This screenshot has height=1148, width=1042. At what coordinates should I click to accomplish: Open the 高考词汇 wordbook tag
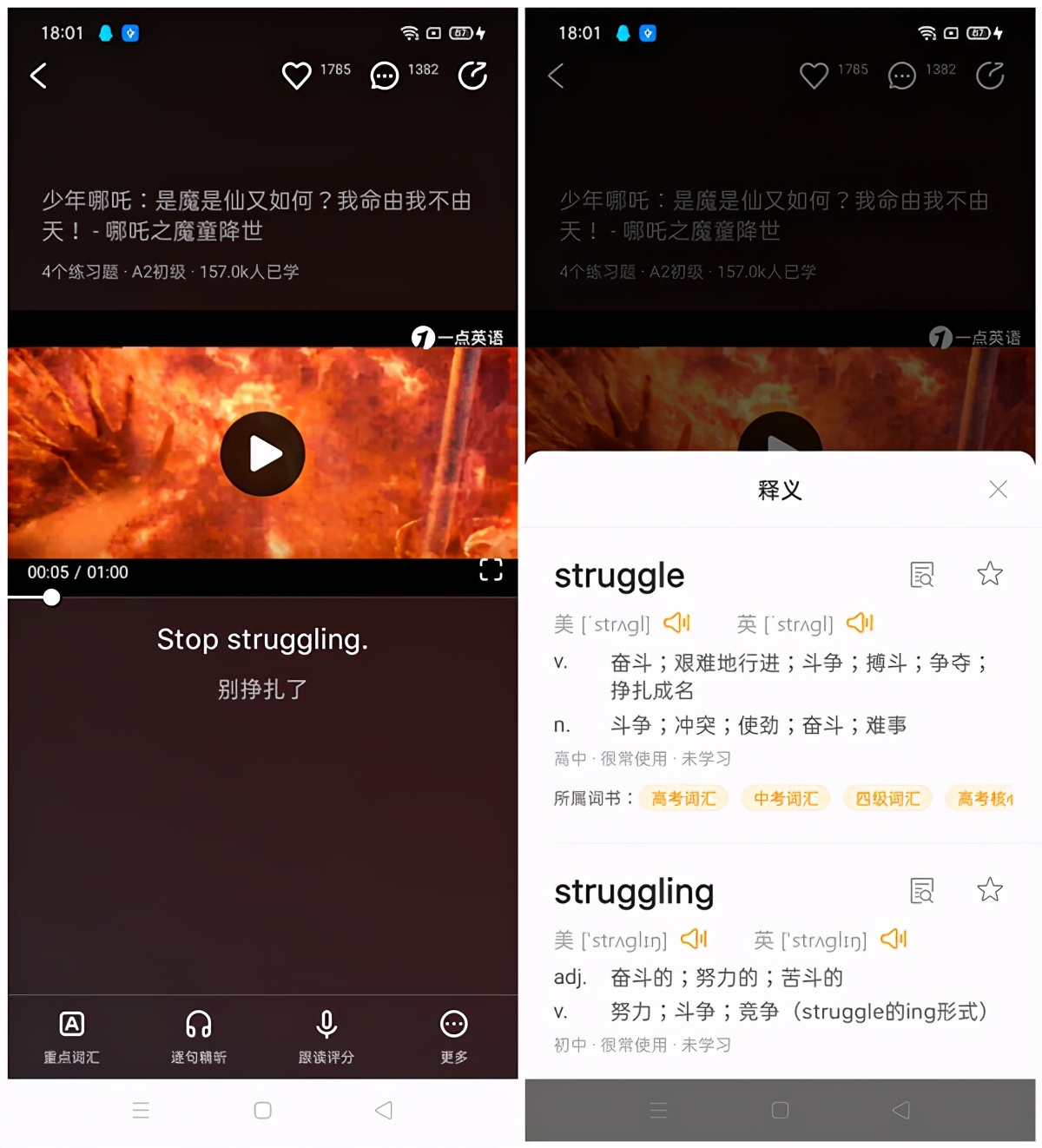pos(683,797)
